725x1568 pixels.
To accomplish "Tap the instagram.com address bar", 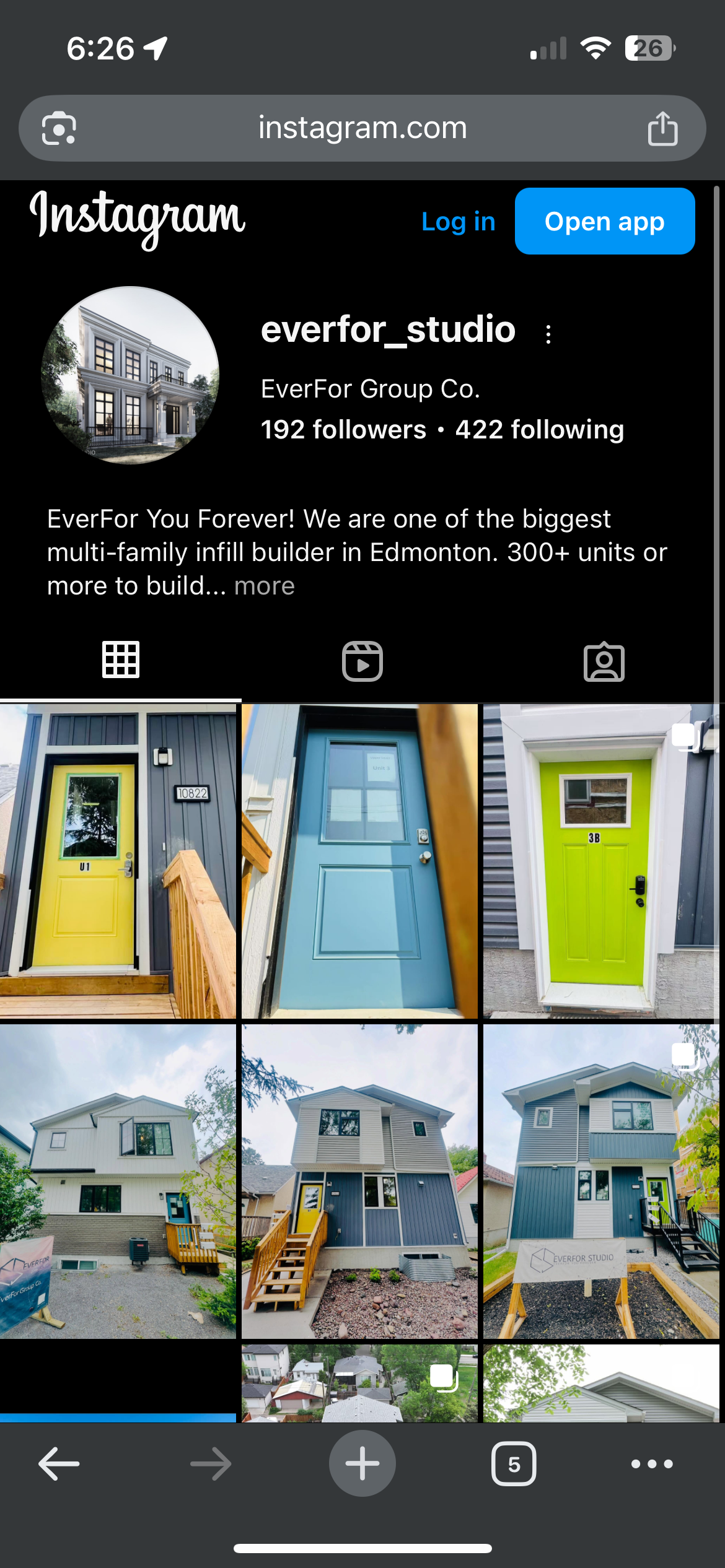I will point(362,128).
